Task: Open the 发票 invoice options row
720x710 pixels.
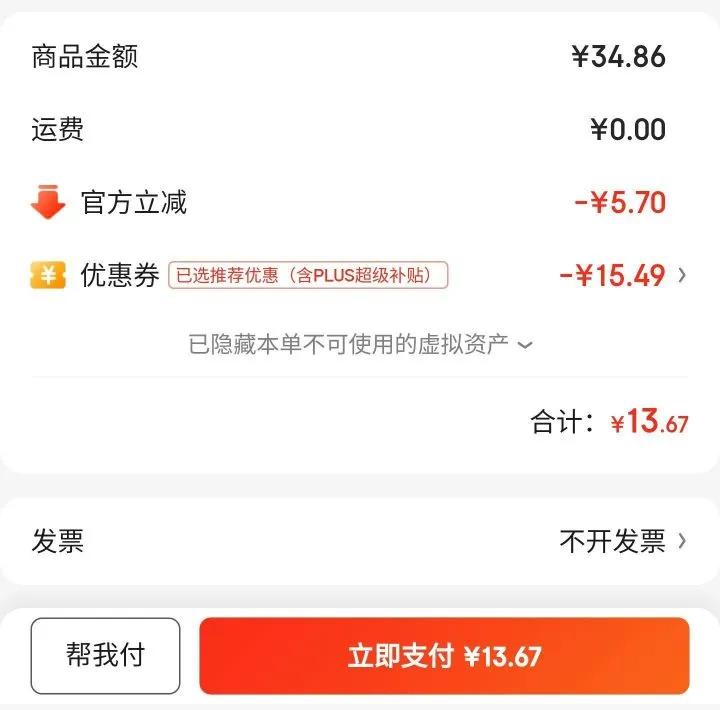Action: click(x=360, y=541)
